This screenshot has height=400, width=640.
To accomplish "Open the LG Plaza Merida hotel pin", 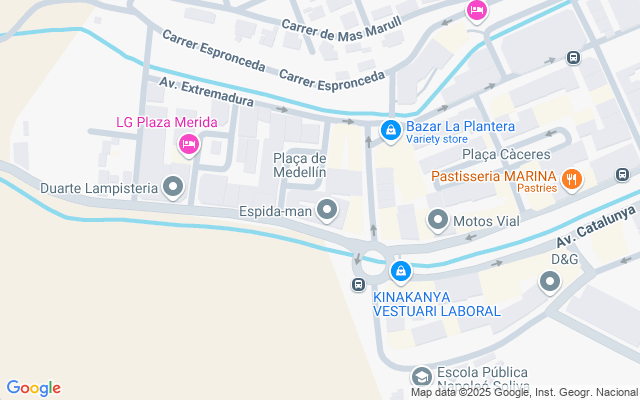I will [x=188, y=145].
